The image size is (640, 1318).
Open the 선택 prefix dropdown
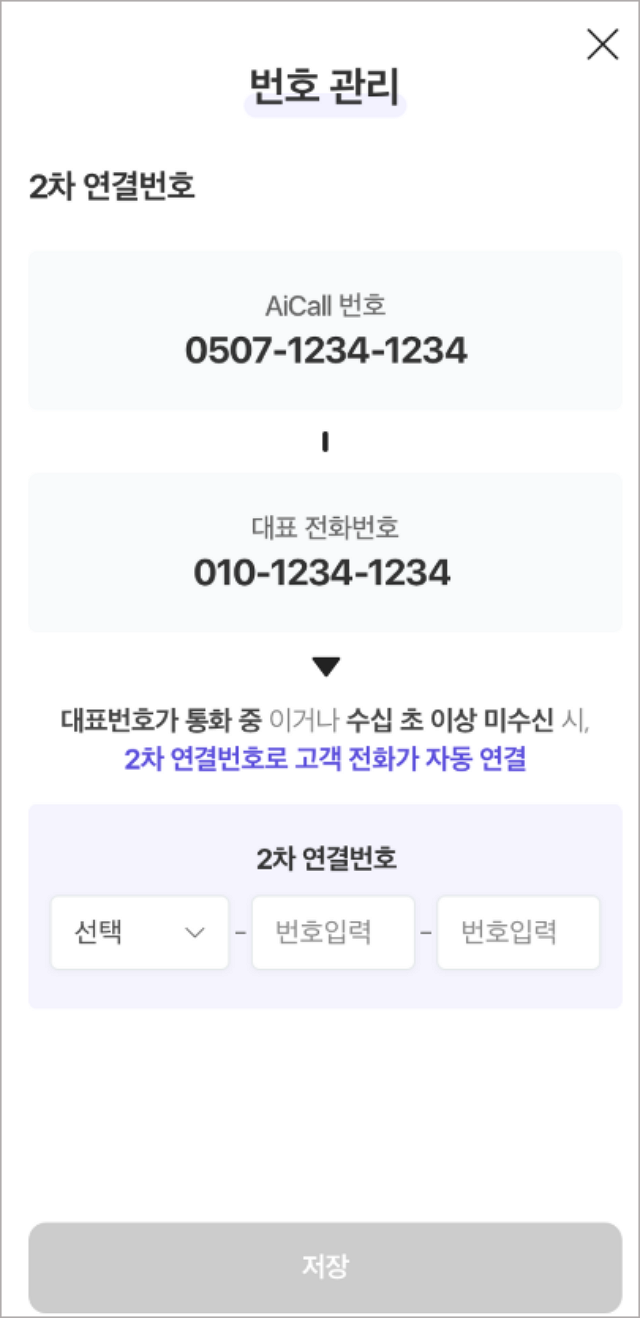(140, 932)
